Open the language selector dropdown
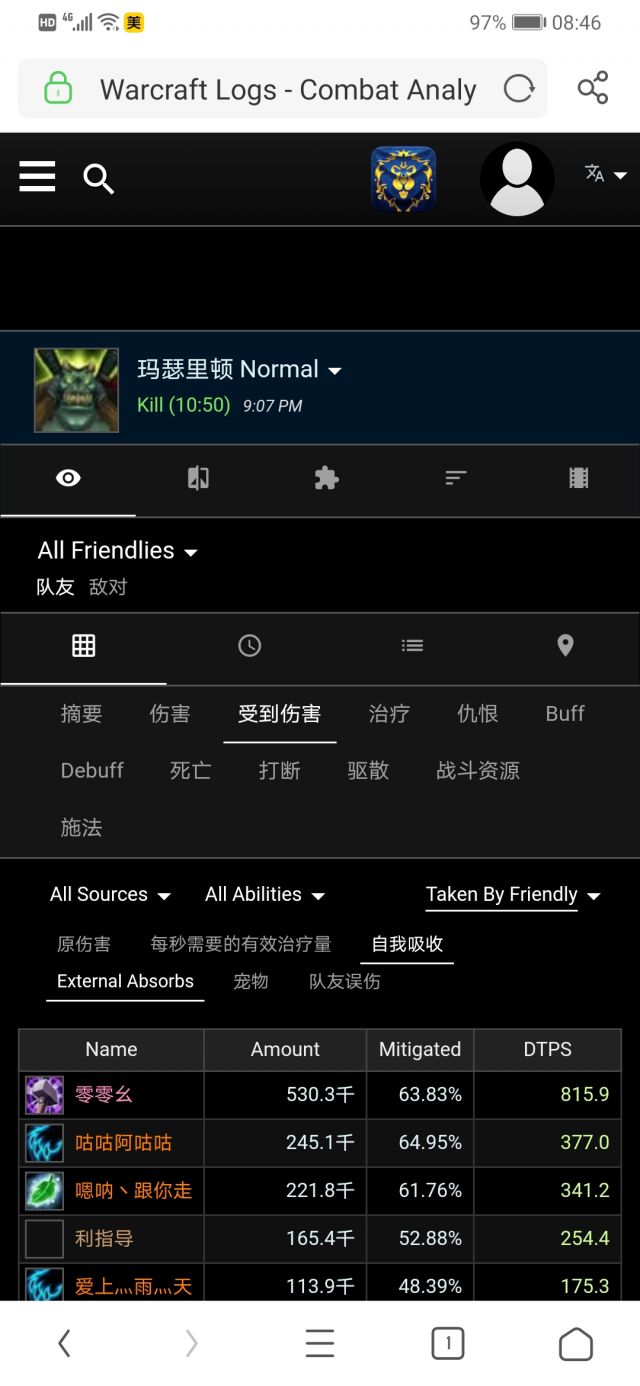This screenshot has width=640, height=1386. [x=605, y=174]
